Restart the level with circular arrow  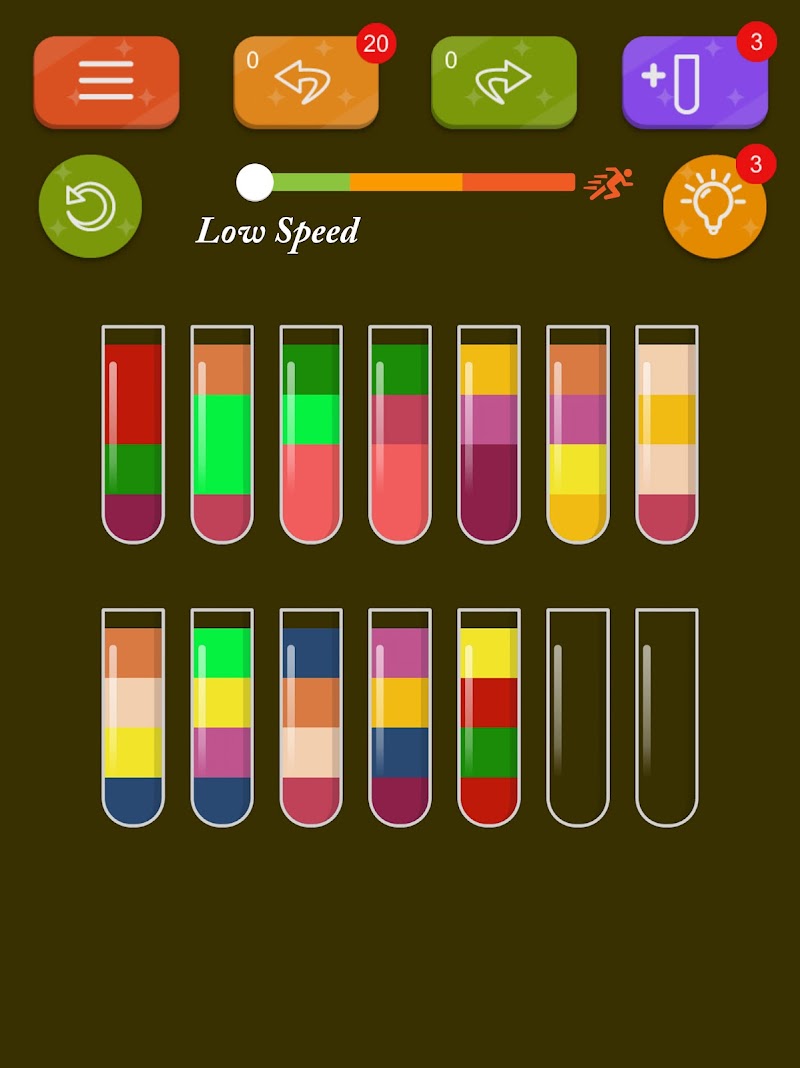click(x=90, y=206)
